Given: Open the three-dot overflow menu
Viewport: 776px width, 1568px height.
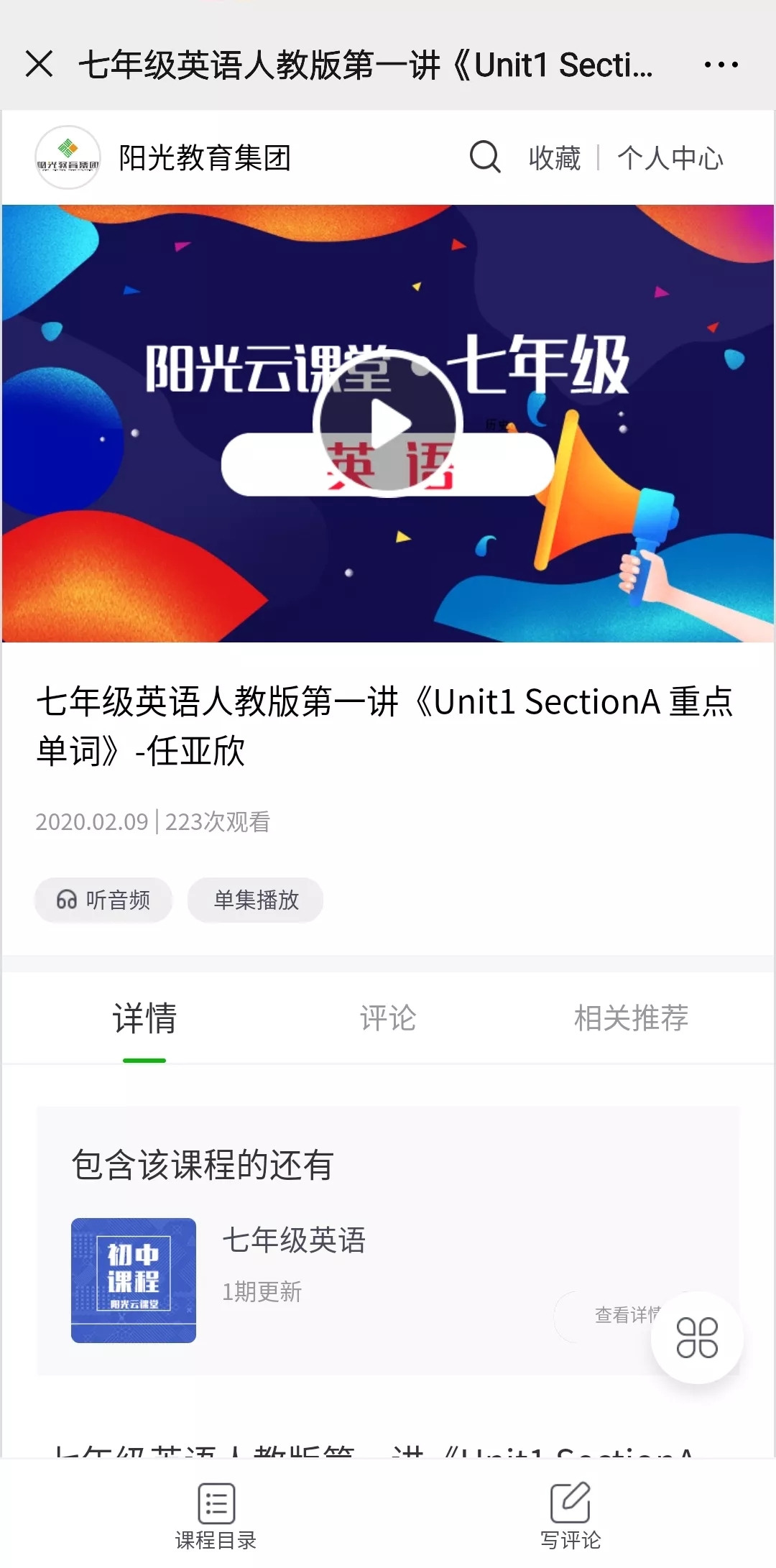Looking at the screenshot, I should pyautogui.click(x=721, y=65).
